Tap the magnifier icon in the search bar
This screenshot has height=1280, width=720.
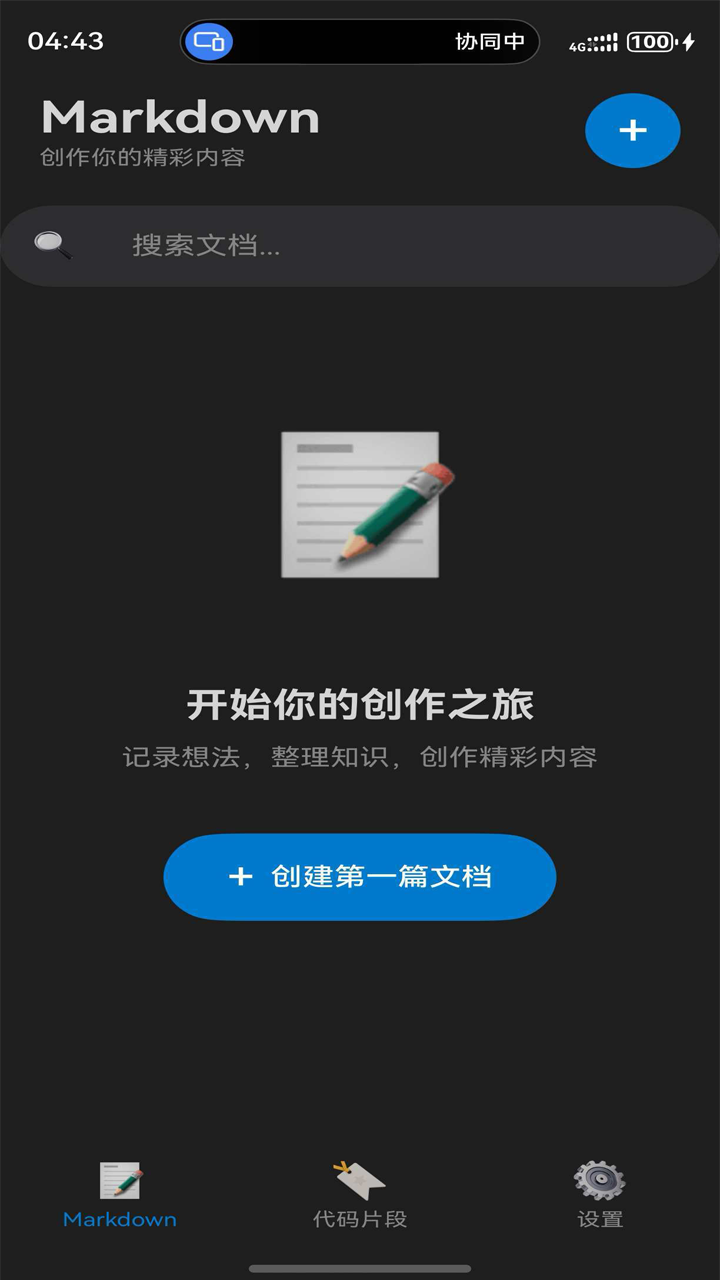pos(53,243)
